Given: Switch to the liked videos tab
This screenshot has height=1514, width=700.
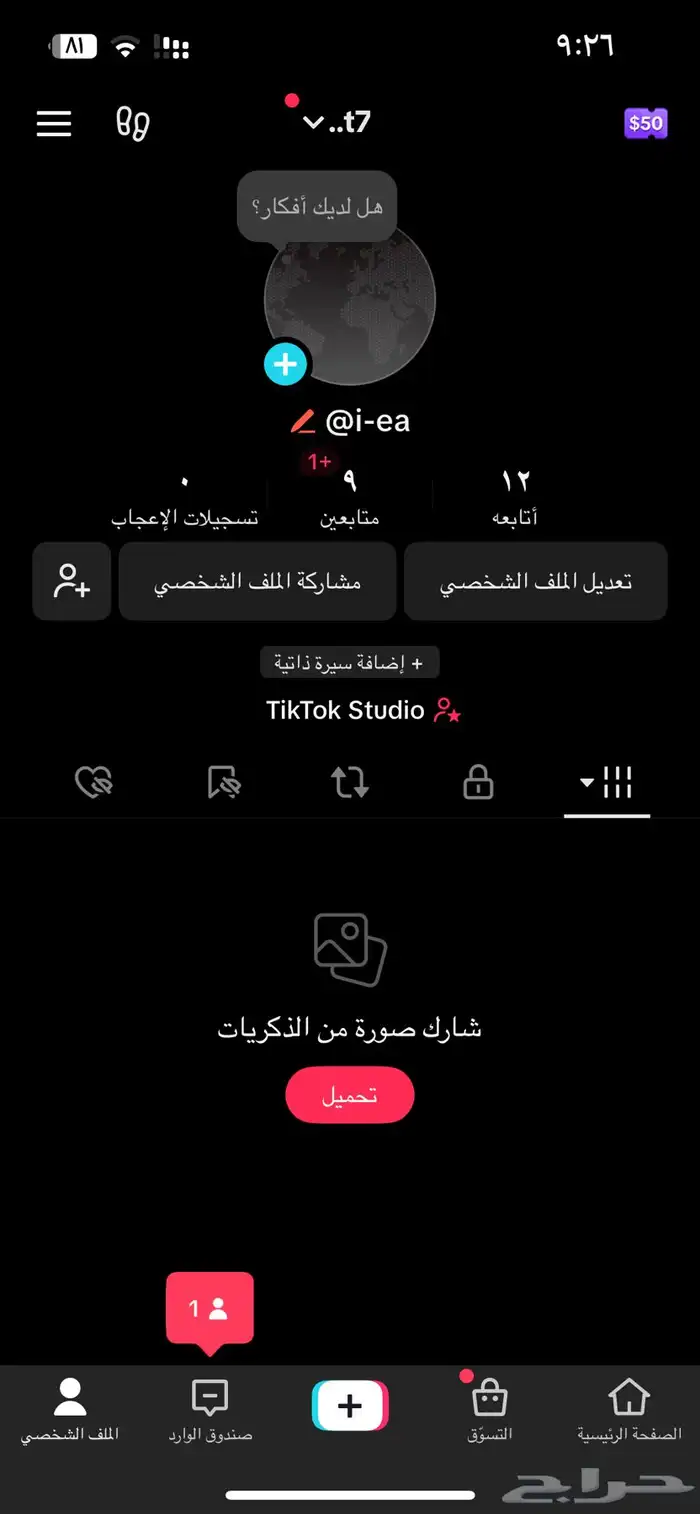Looking at the screenshot, I should 95,784.
